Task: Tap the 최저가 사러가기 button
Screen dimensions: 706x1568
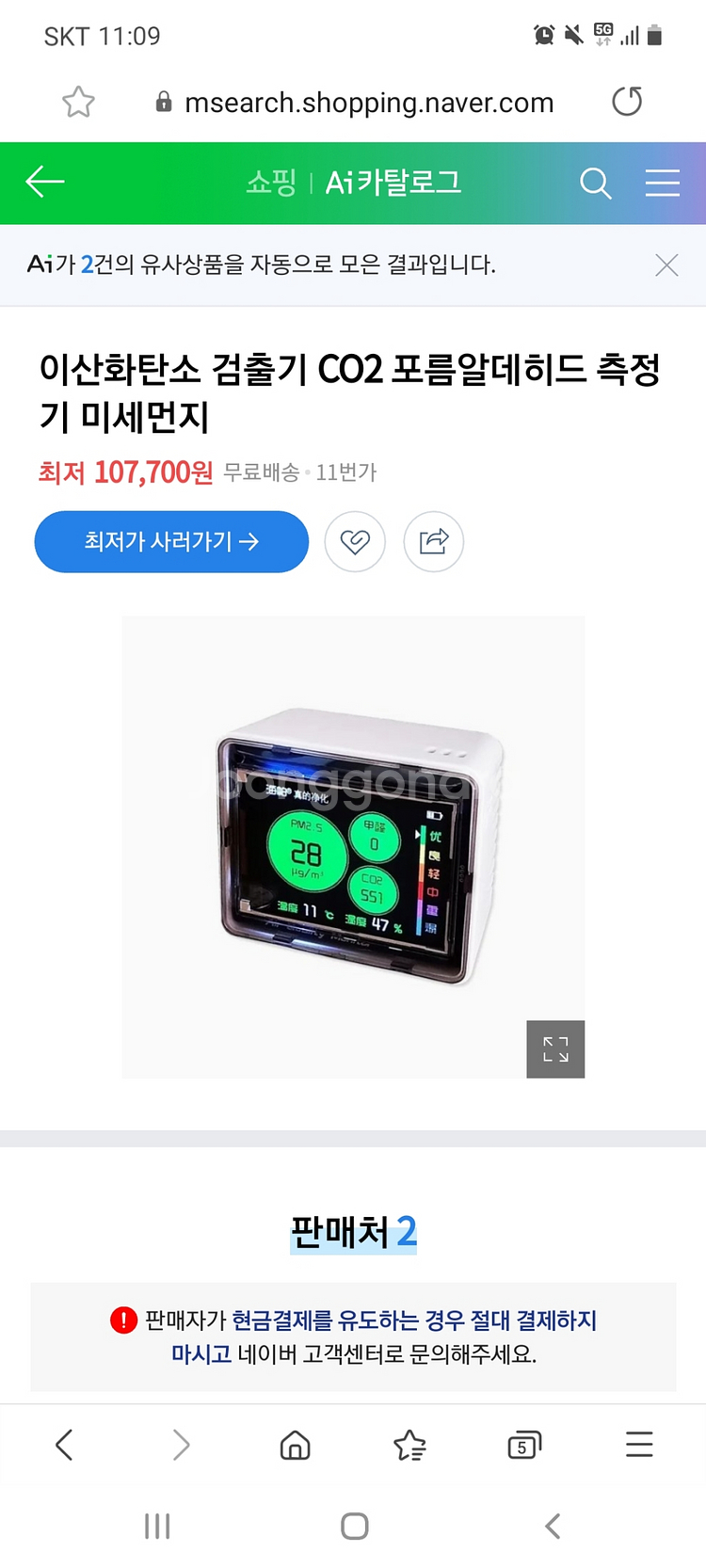Action: (171, 541)
